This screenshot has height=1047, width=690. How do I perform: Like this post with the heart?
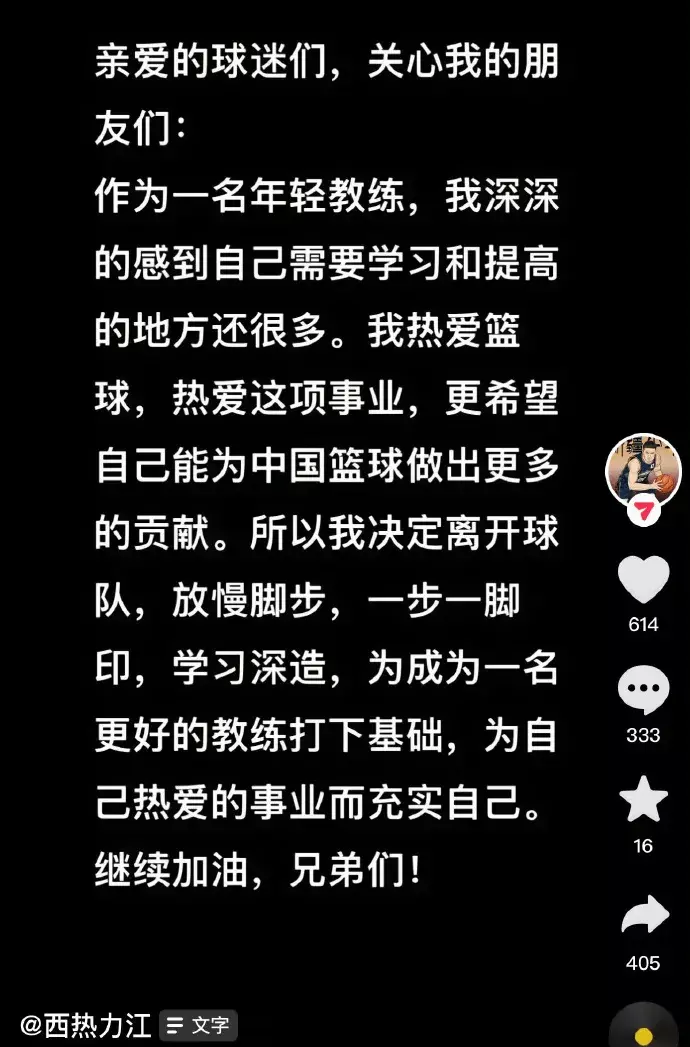pos(643,579)
